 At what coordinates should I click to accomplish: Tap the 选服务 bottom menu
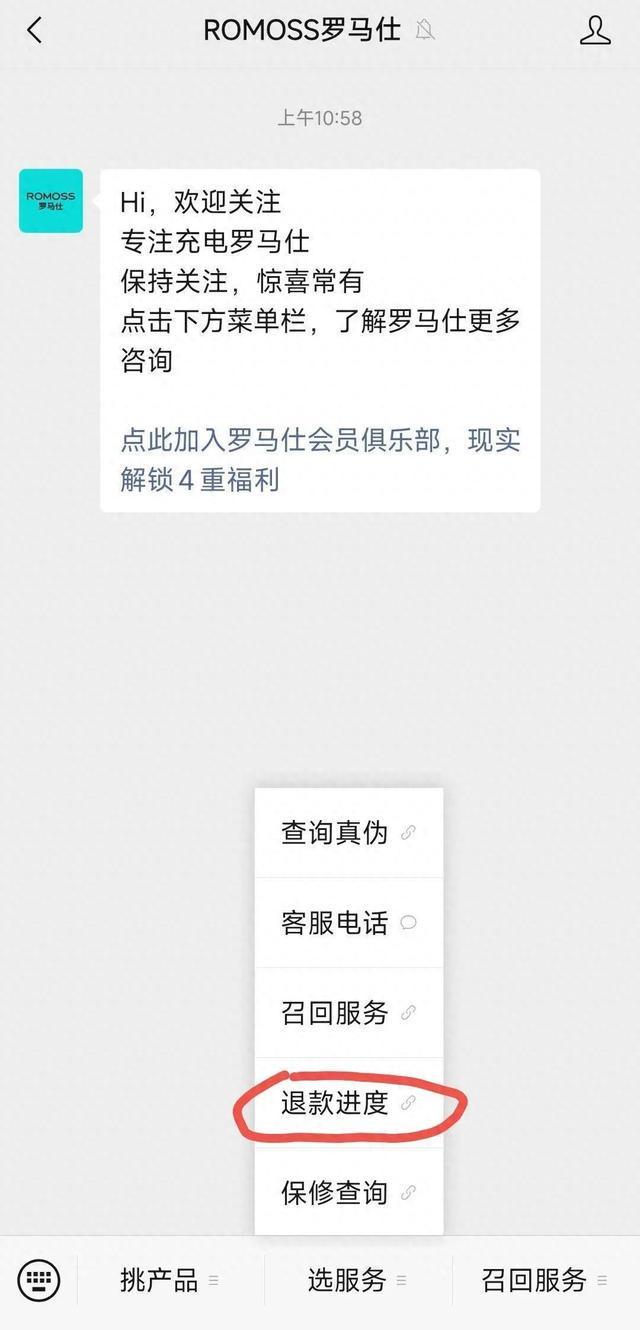click(358, 1279)
